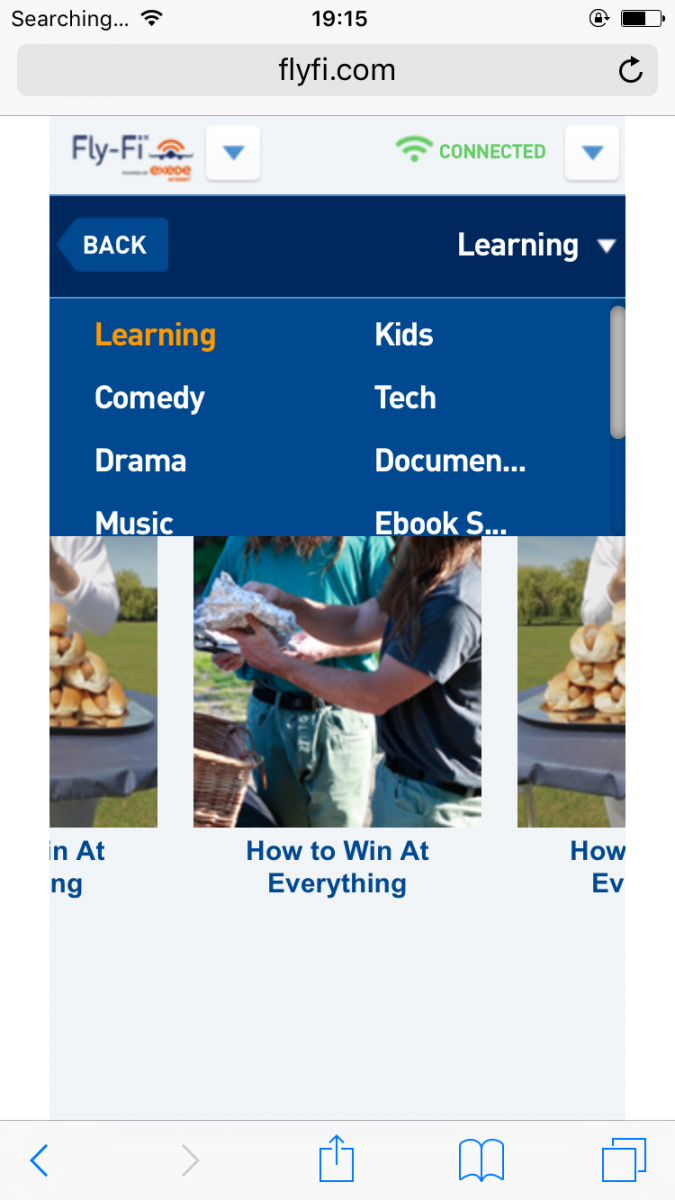The height and width of the screenshot is (1200, 675).
Task: Open the Documen... category
Action: (x=450, y=461)
